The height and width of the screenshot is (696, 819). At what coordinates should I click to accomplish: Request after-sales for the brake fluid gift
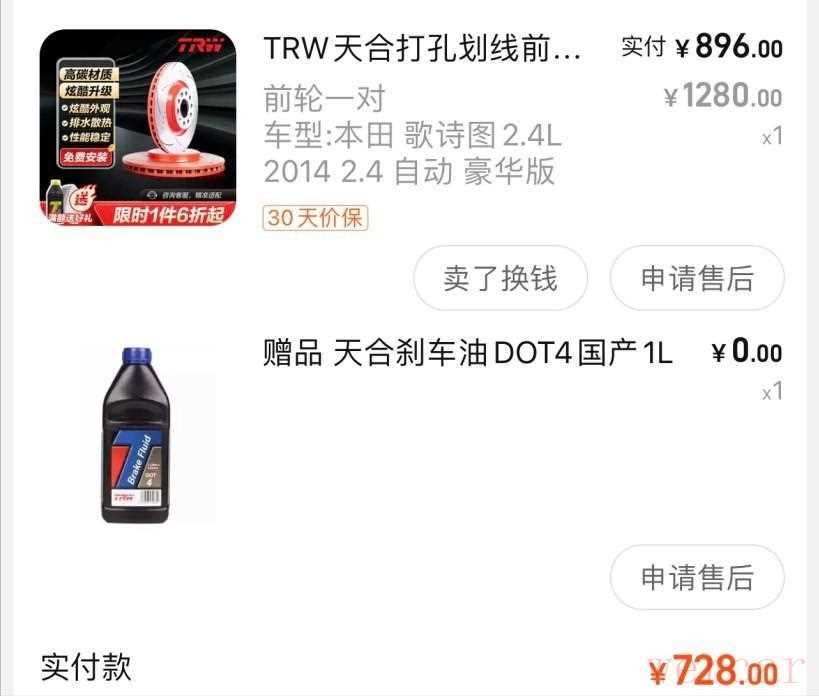[697, 577]
